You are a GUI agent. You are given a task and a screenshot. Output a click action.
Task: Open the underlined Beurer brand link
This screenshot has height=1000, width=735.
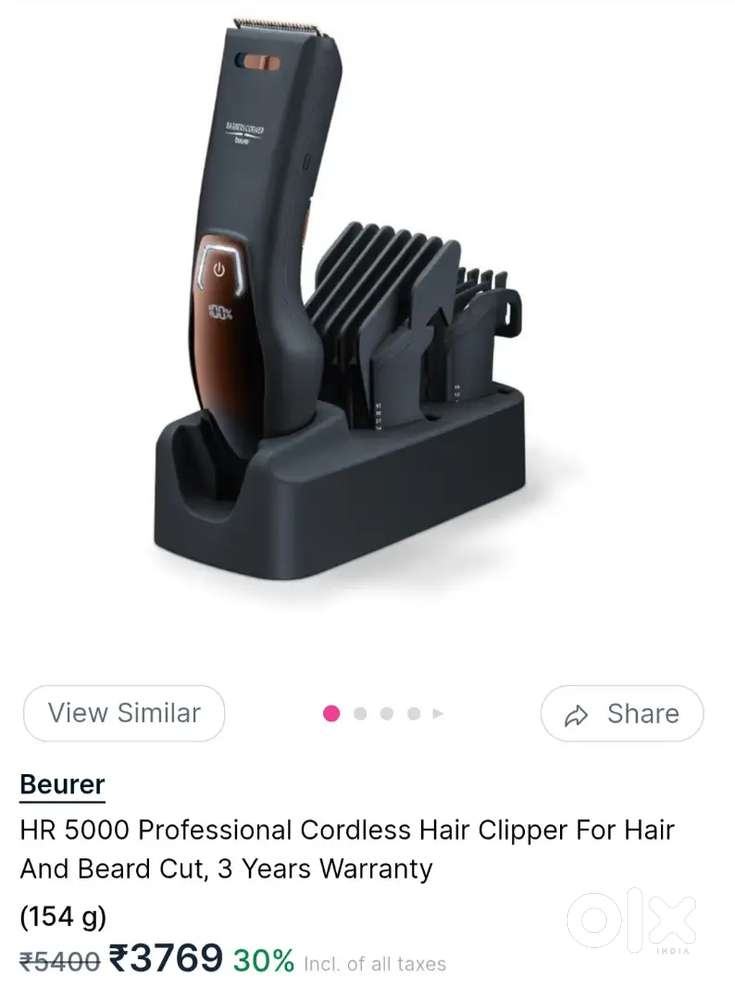click(62, 784)
